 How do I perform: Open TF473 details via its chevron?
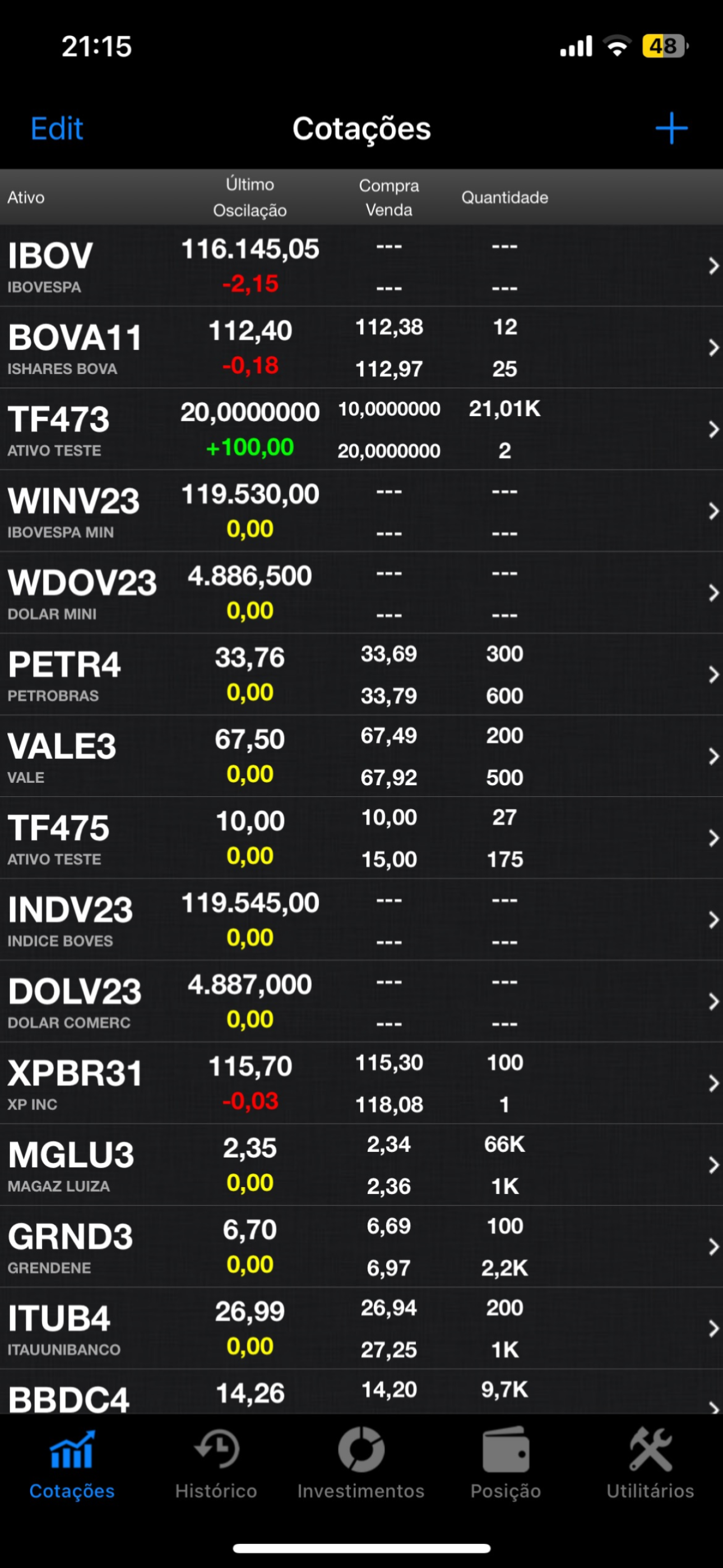[713, 430]
